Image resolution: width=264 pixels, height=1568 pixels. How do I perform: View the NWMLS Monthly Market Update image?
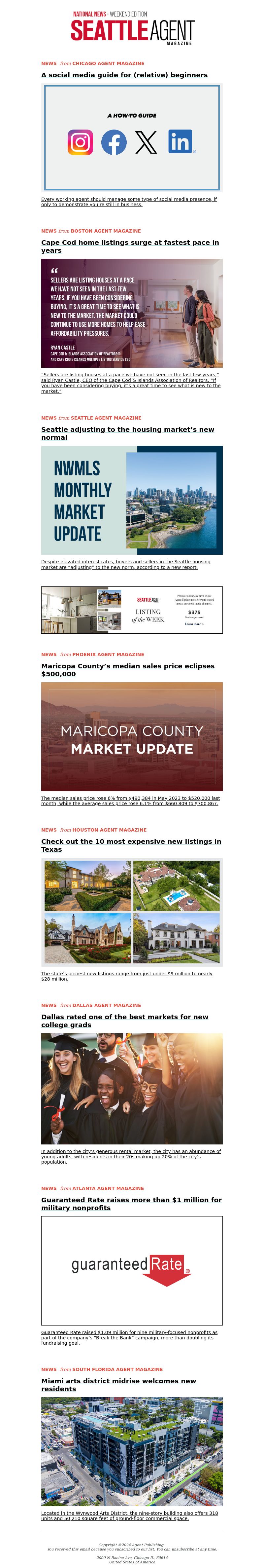(131, 500)
